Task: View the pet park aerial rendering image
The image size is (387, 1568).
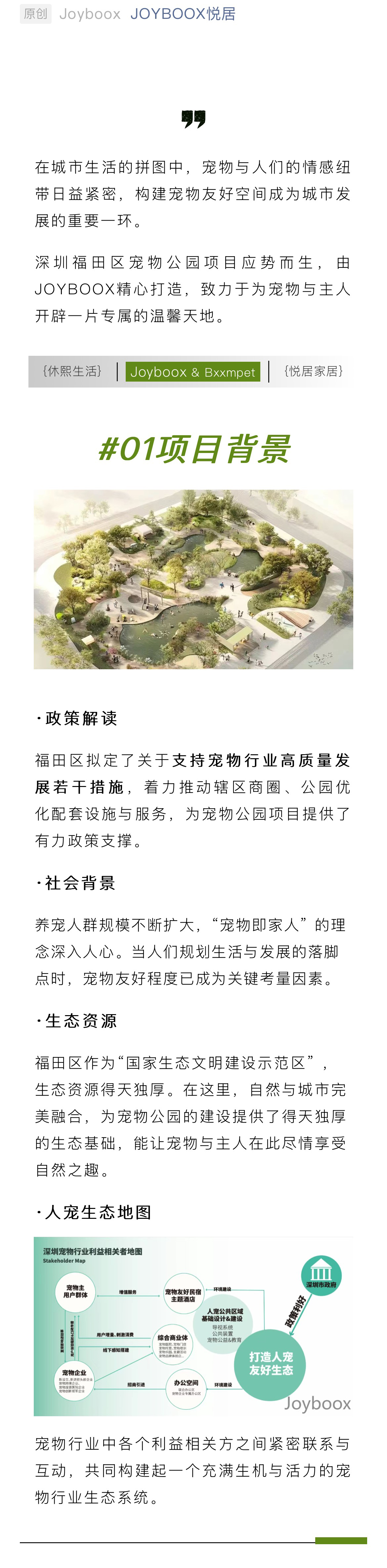Action: (x=193, y=579)
